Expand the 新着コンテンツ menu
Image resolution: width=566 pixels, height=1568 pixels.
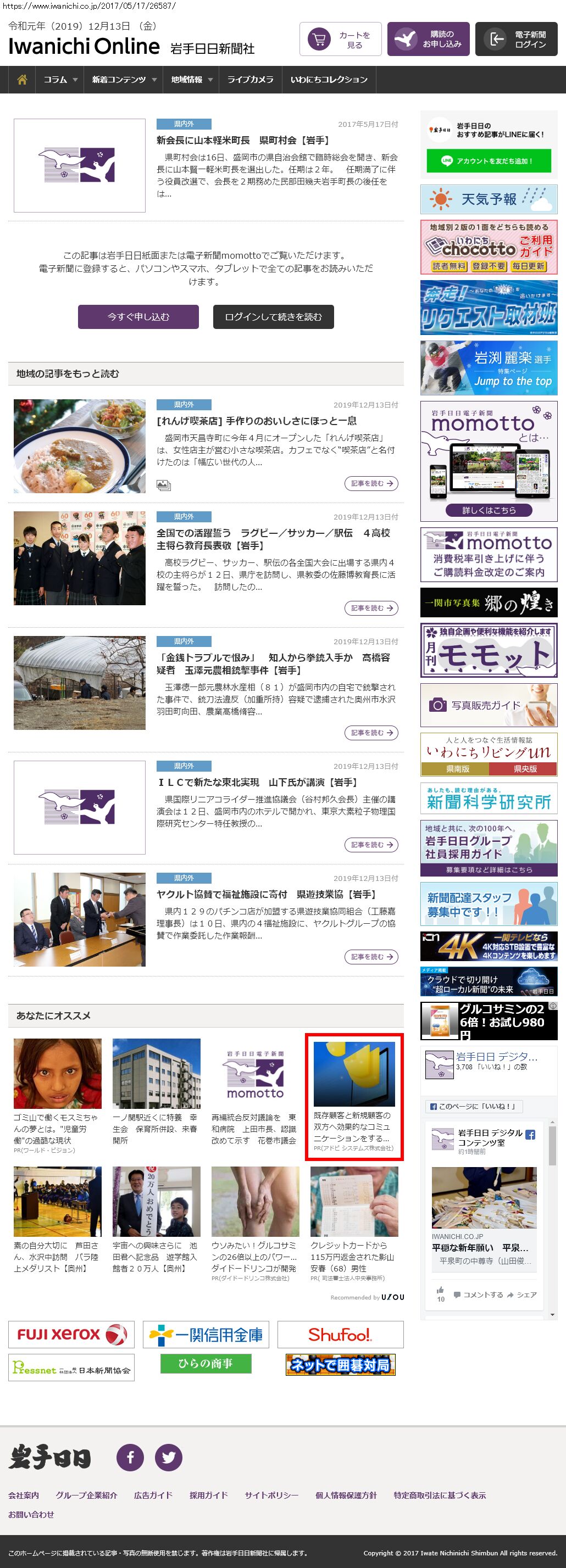[124, 80]
